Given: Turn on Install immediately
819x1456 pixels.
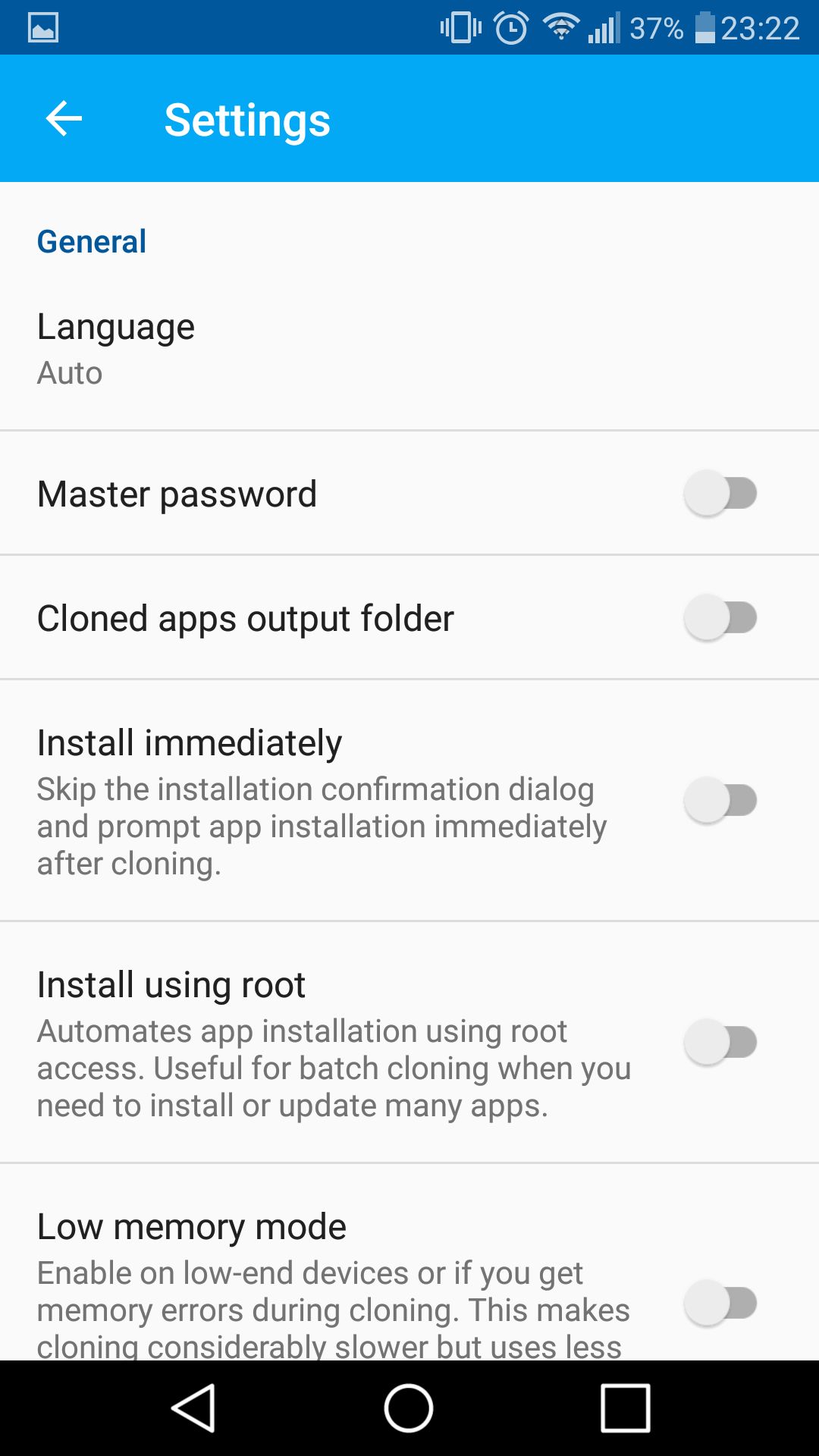Looking at the screenshot, I should click(720, 801).
